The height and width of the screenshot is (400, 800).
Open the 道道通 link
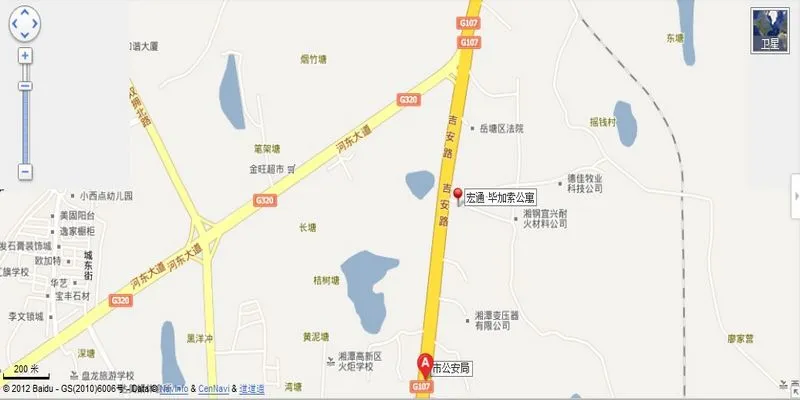tap(252, 388)
